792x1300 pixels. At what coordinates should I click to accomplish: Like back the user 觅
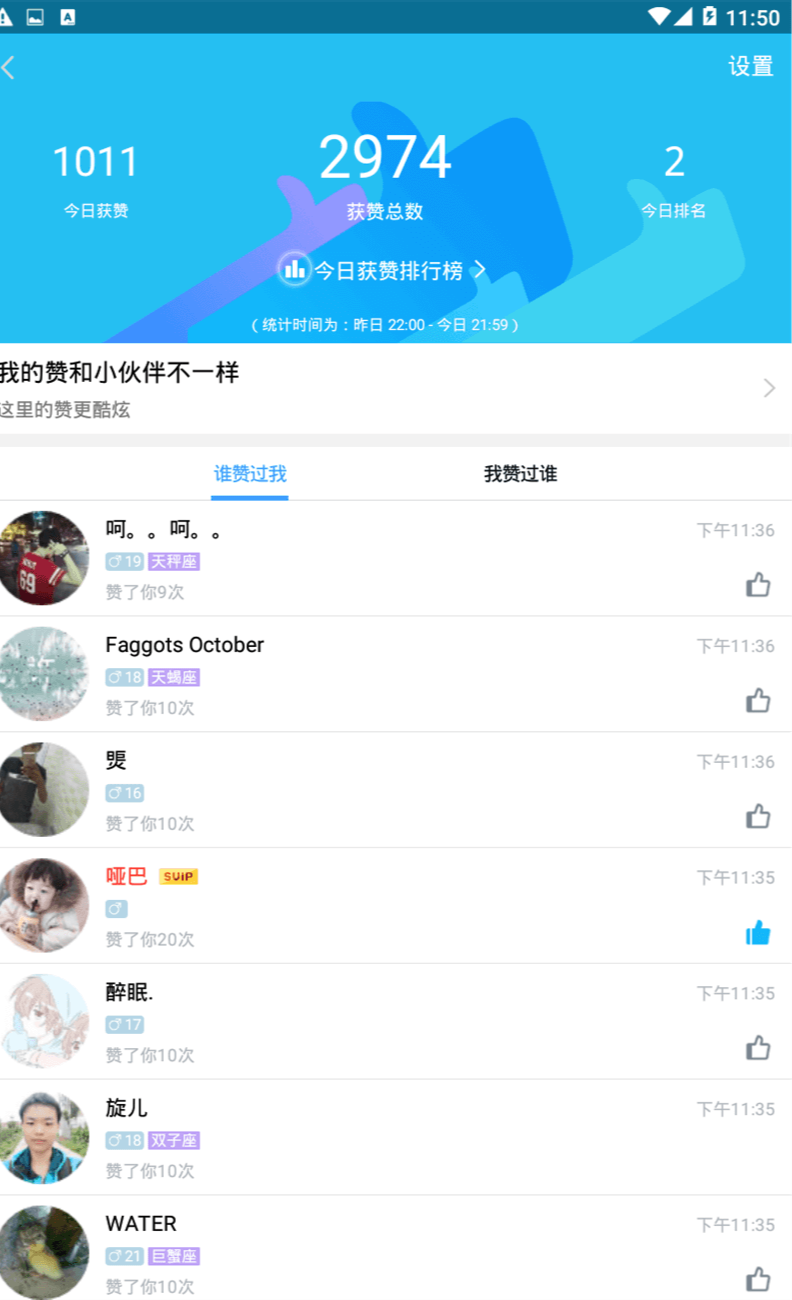758,817
